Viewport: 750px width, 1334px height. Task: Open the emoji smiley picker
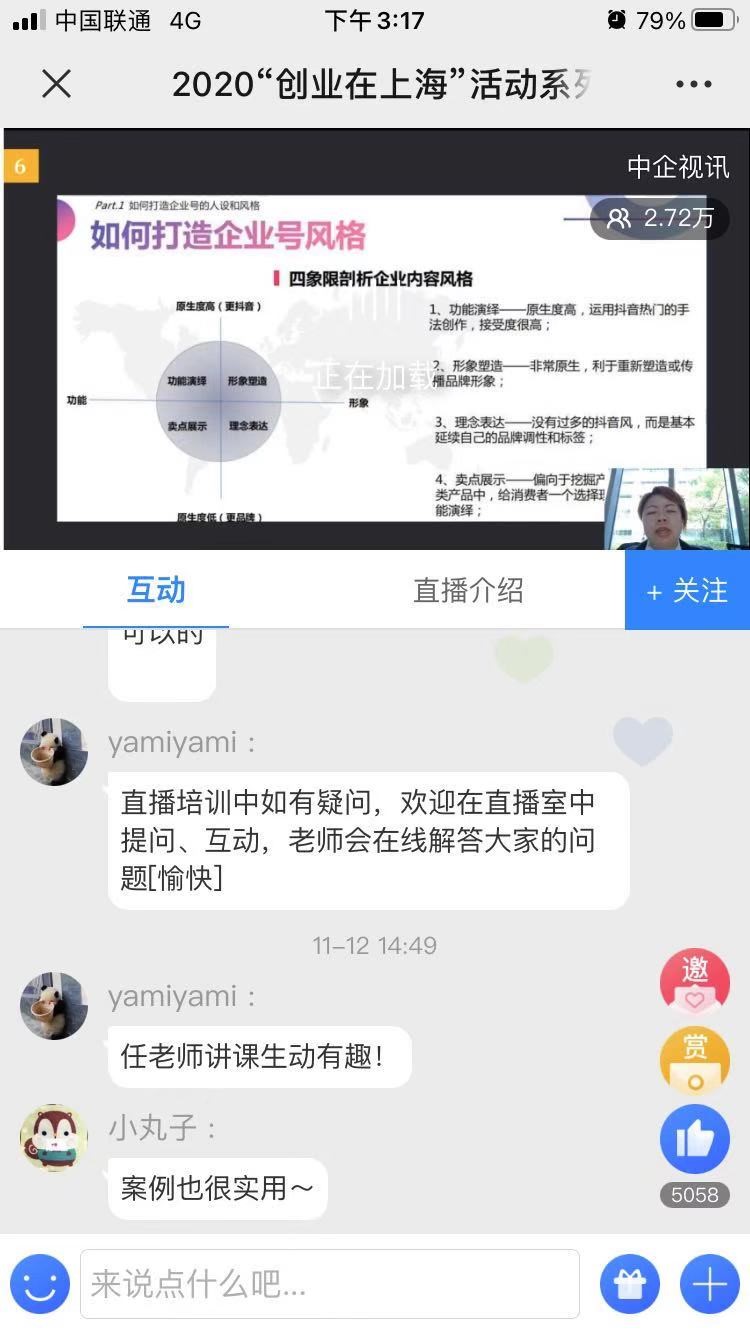pyautogui.click(x=40, y=1284)
